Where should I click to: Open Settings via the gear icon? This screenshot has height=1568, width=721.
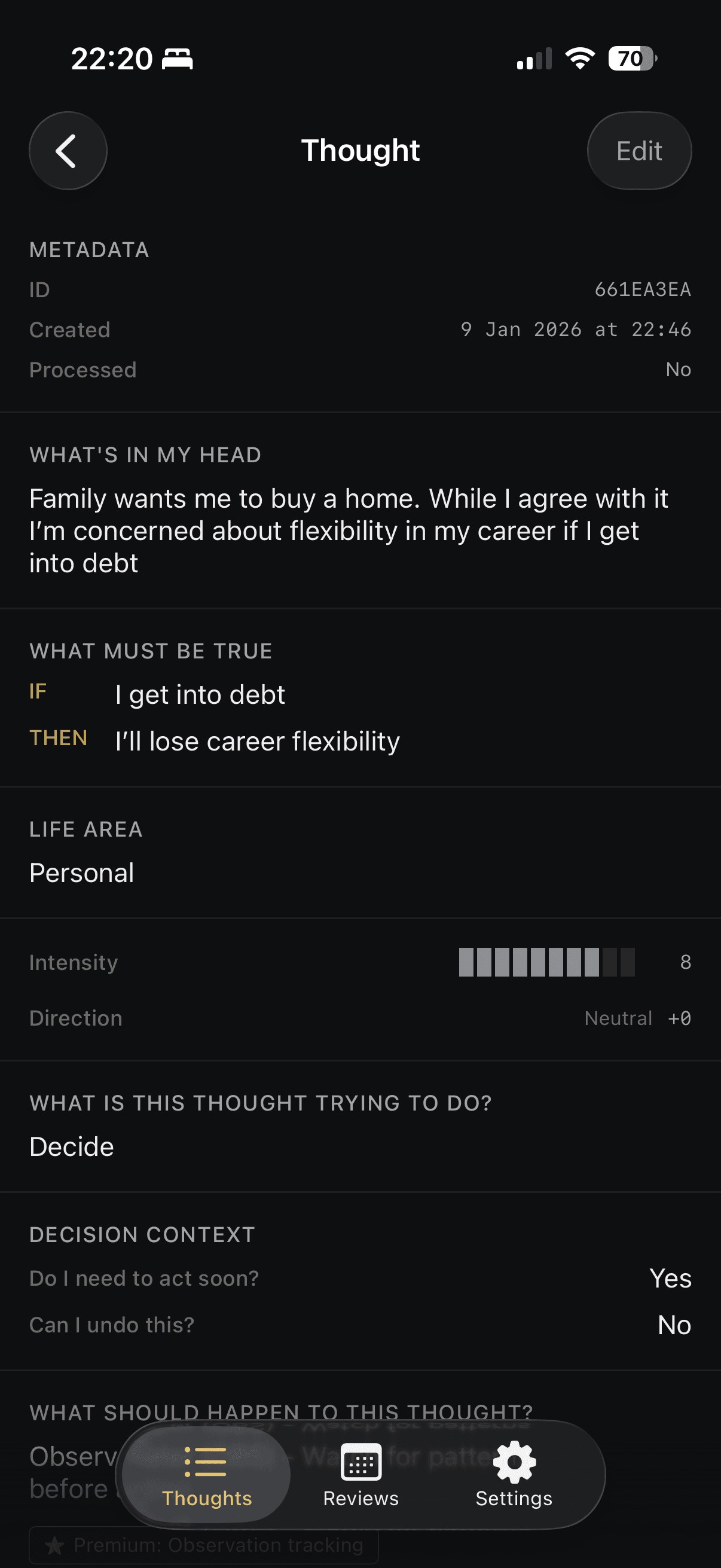point(513,1461)
